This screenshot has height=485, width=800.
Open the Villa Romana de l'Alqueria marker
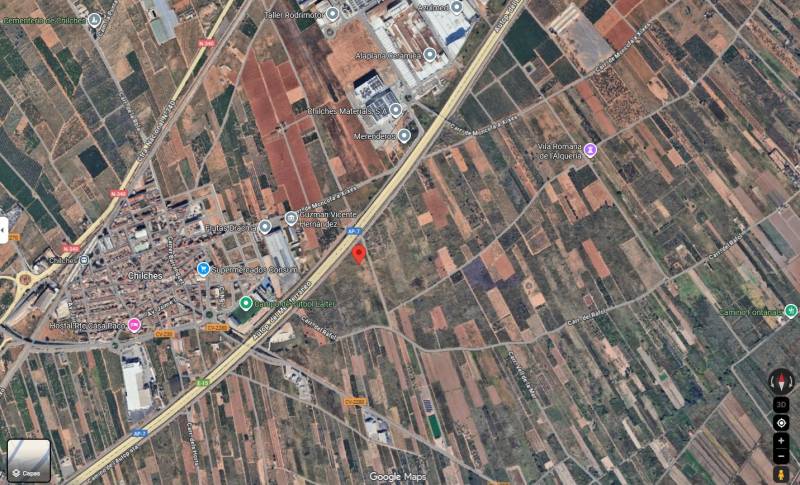pos(590,150)
